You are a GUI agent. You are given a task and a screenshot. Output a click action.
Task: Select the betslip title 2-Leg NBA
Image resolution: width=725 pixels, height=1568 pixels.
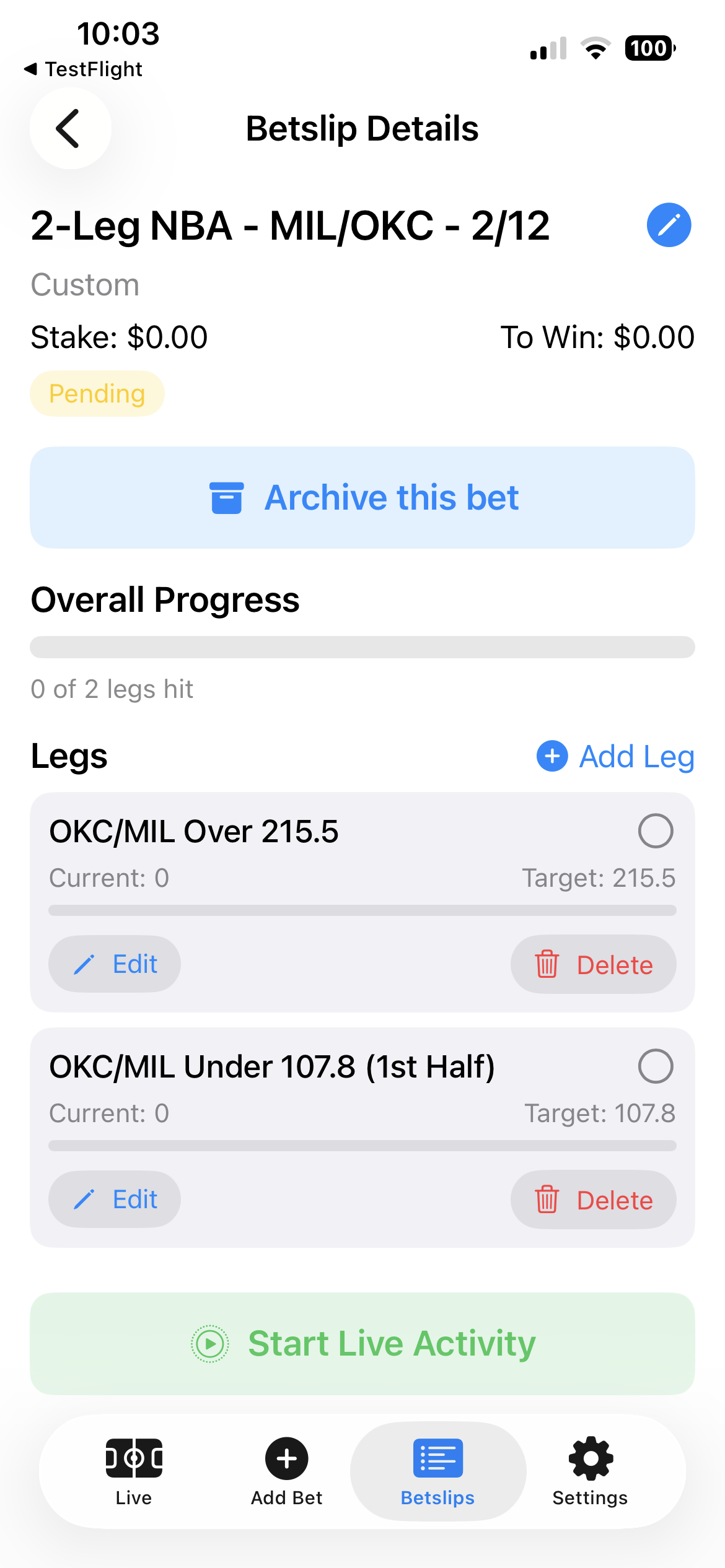290,226
